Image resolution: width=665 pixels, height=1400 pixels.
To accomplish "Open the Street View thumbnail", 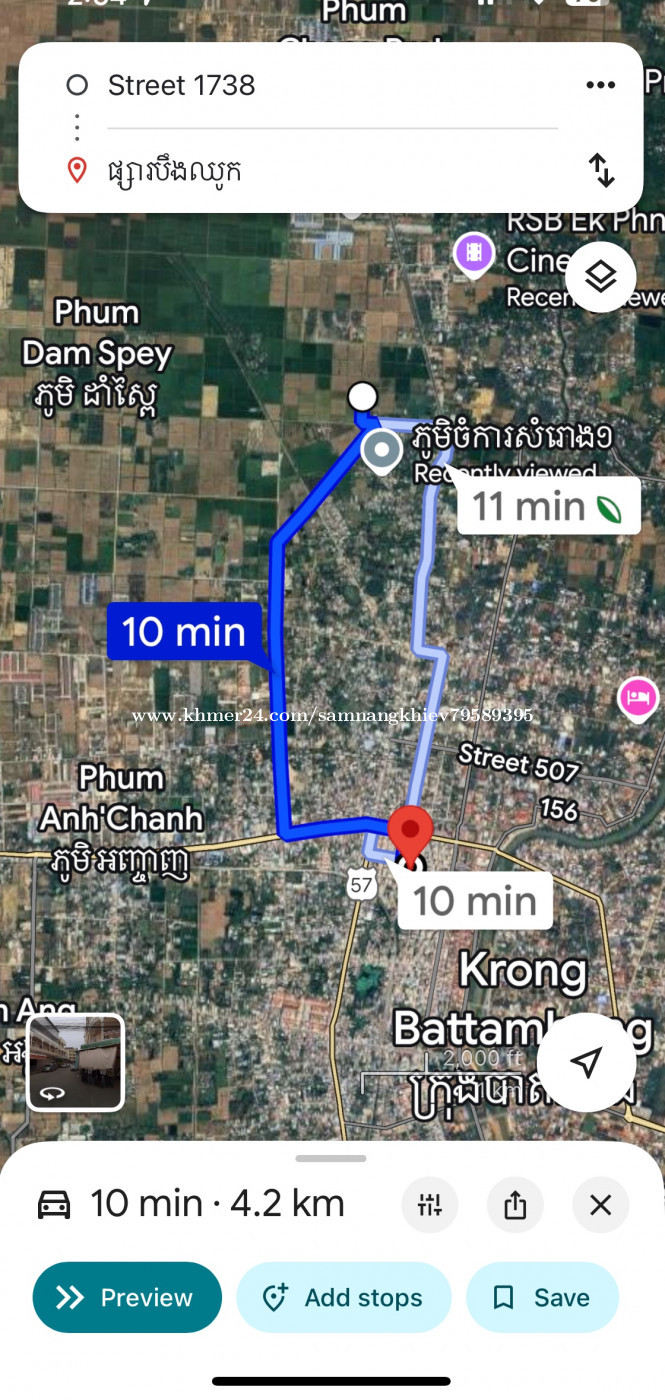I will (x=76, y=1063).
